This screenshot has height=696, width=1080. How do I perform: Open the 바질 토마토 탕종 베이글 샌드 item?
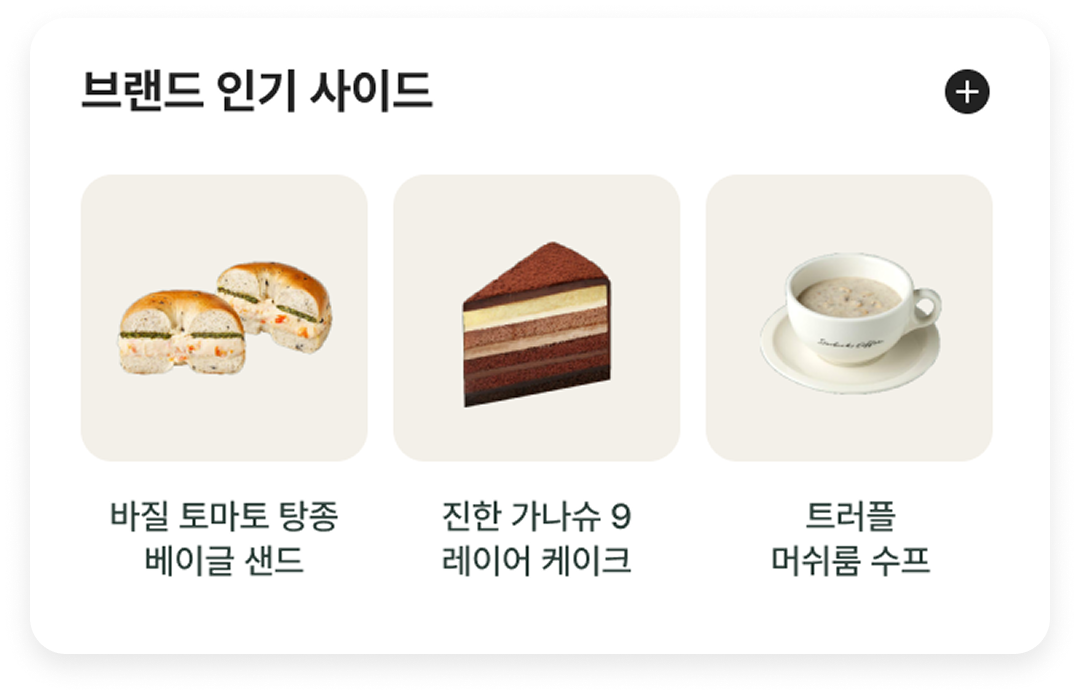(224, 318)
